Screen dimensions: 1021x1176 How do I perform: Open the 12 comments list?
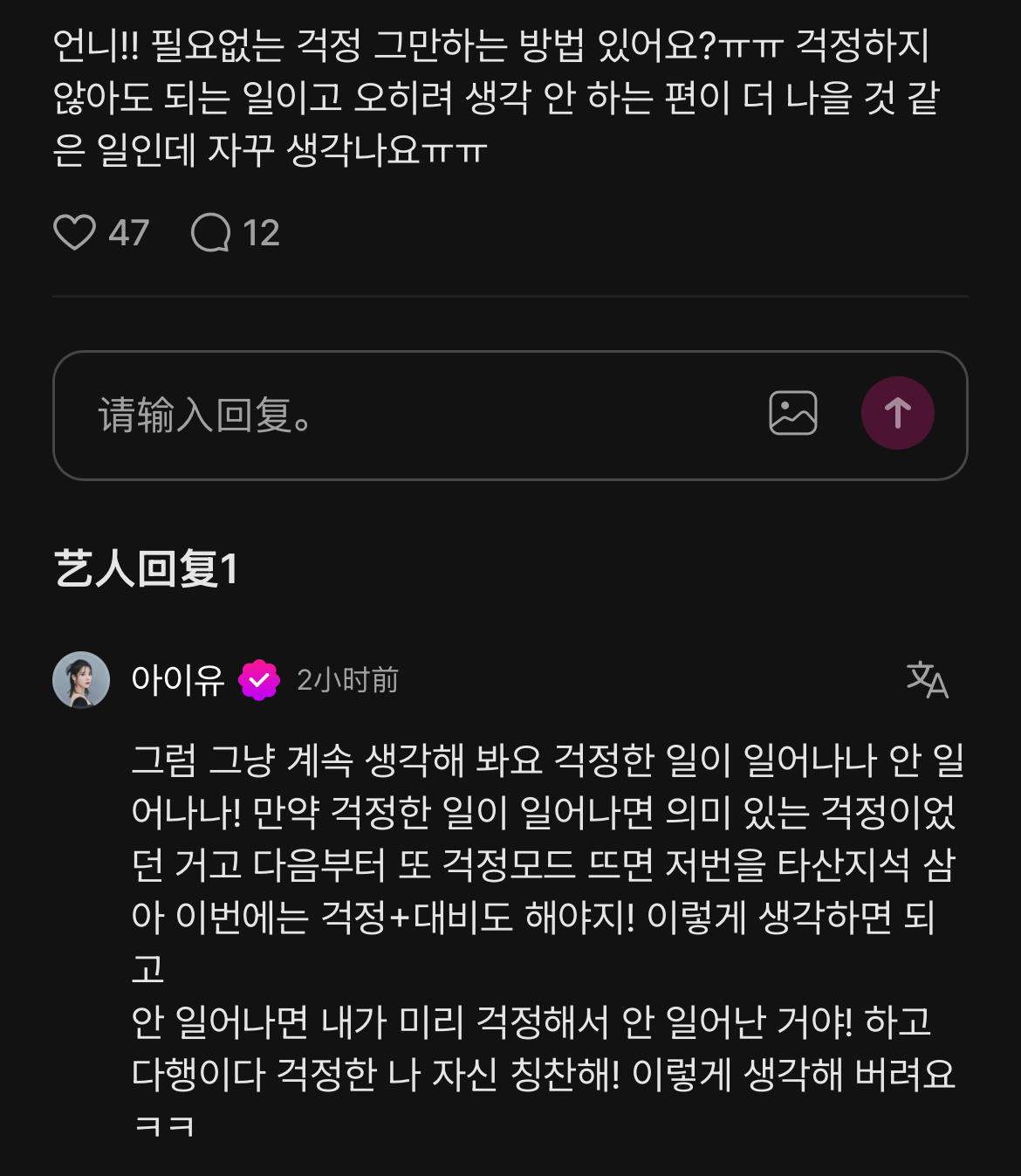tap(264, 231)
